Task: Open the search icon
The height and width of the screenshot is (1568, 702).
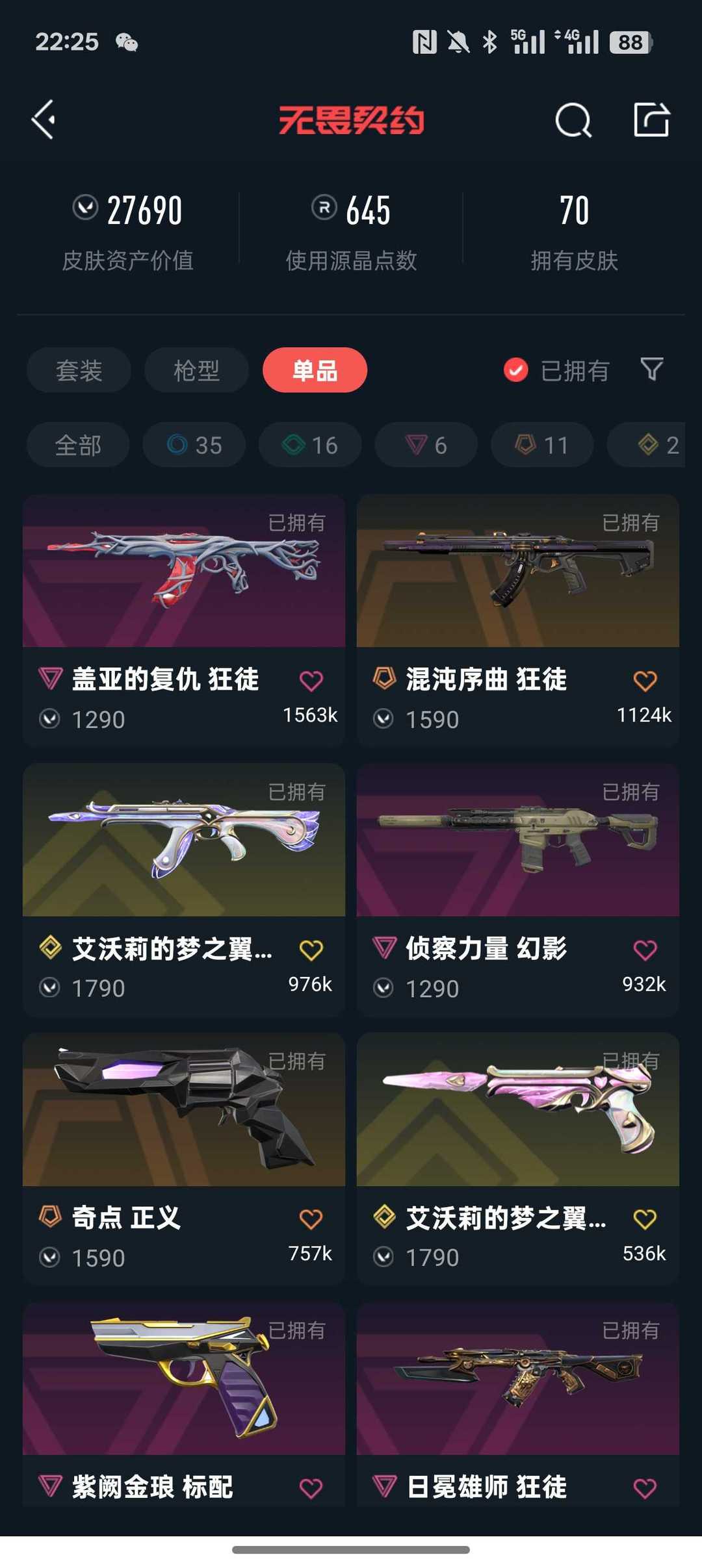Action: coord(573,120)
